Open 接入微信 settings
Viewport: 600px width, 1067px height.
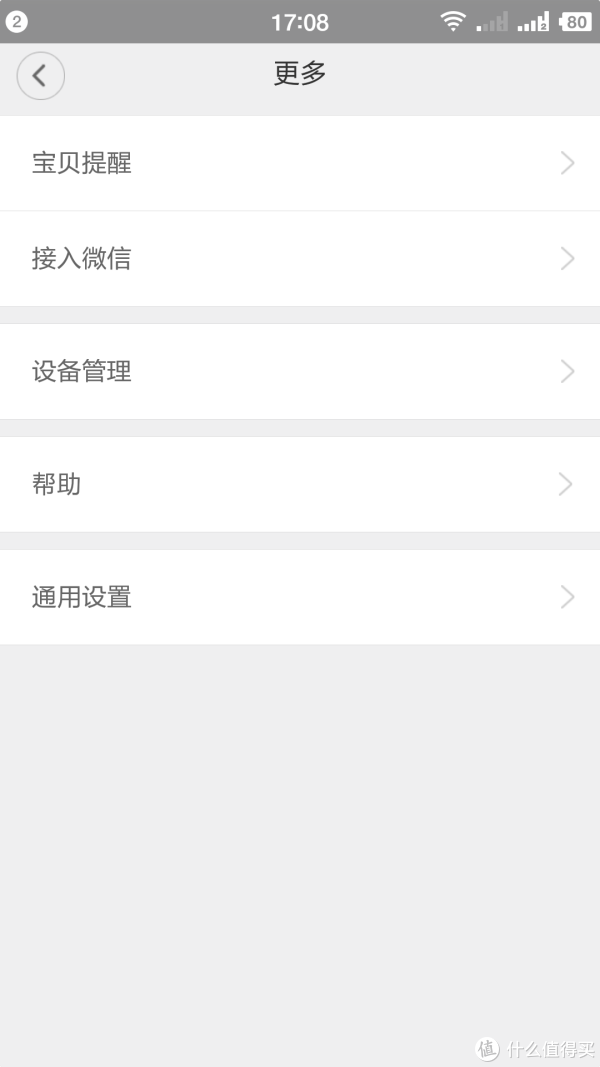(300, 259)
